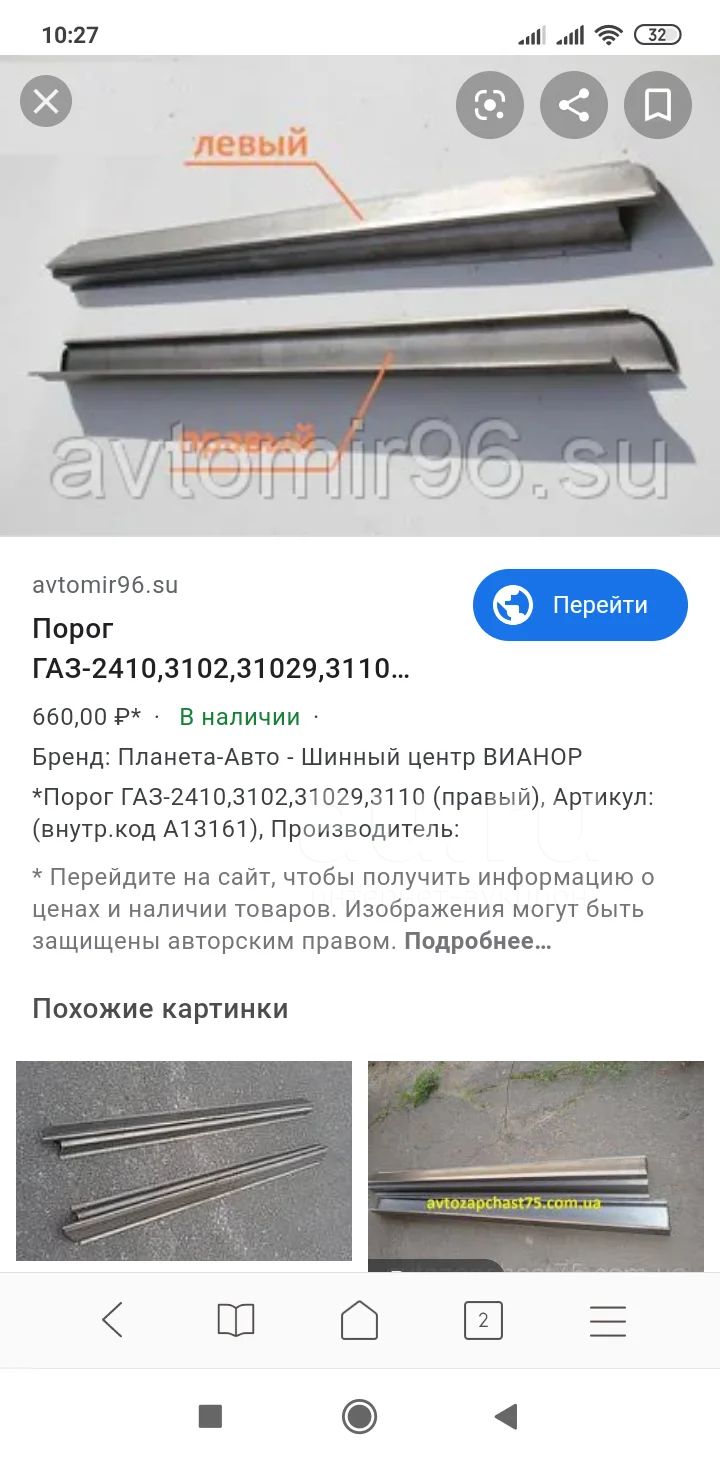Image resolution: width=720 pixels, height=1464 pixels.
Task: Open the tab switcher showing 2
Action: [483, 1320]
